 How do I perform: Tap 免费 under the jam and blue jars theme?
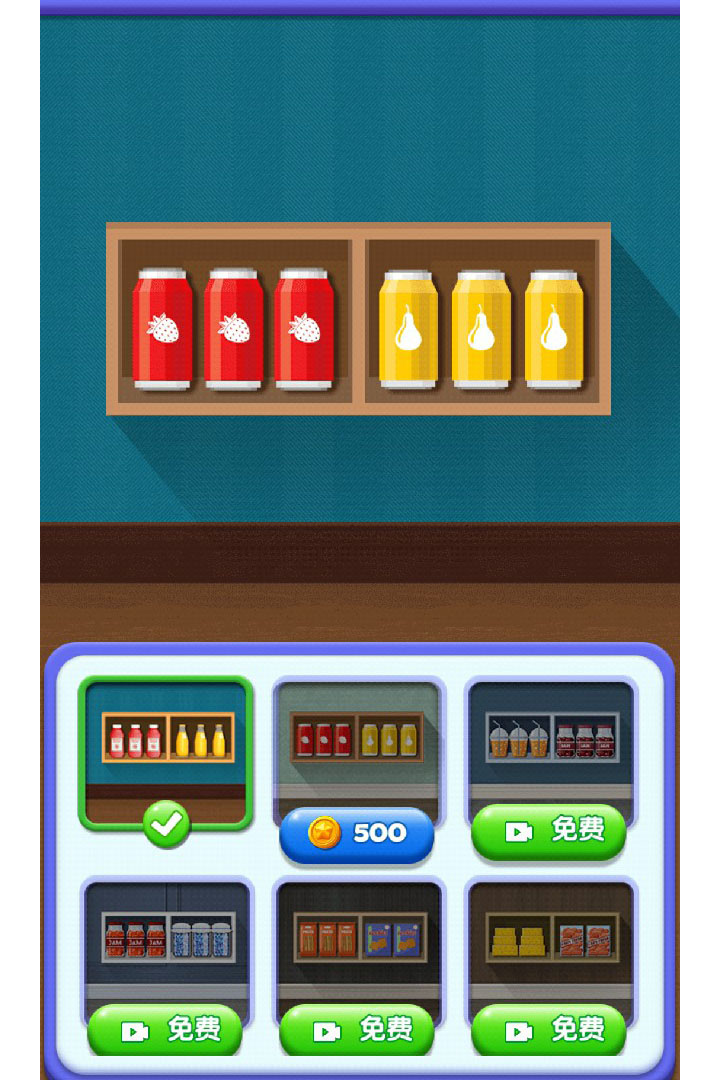point(165,1030)
